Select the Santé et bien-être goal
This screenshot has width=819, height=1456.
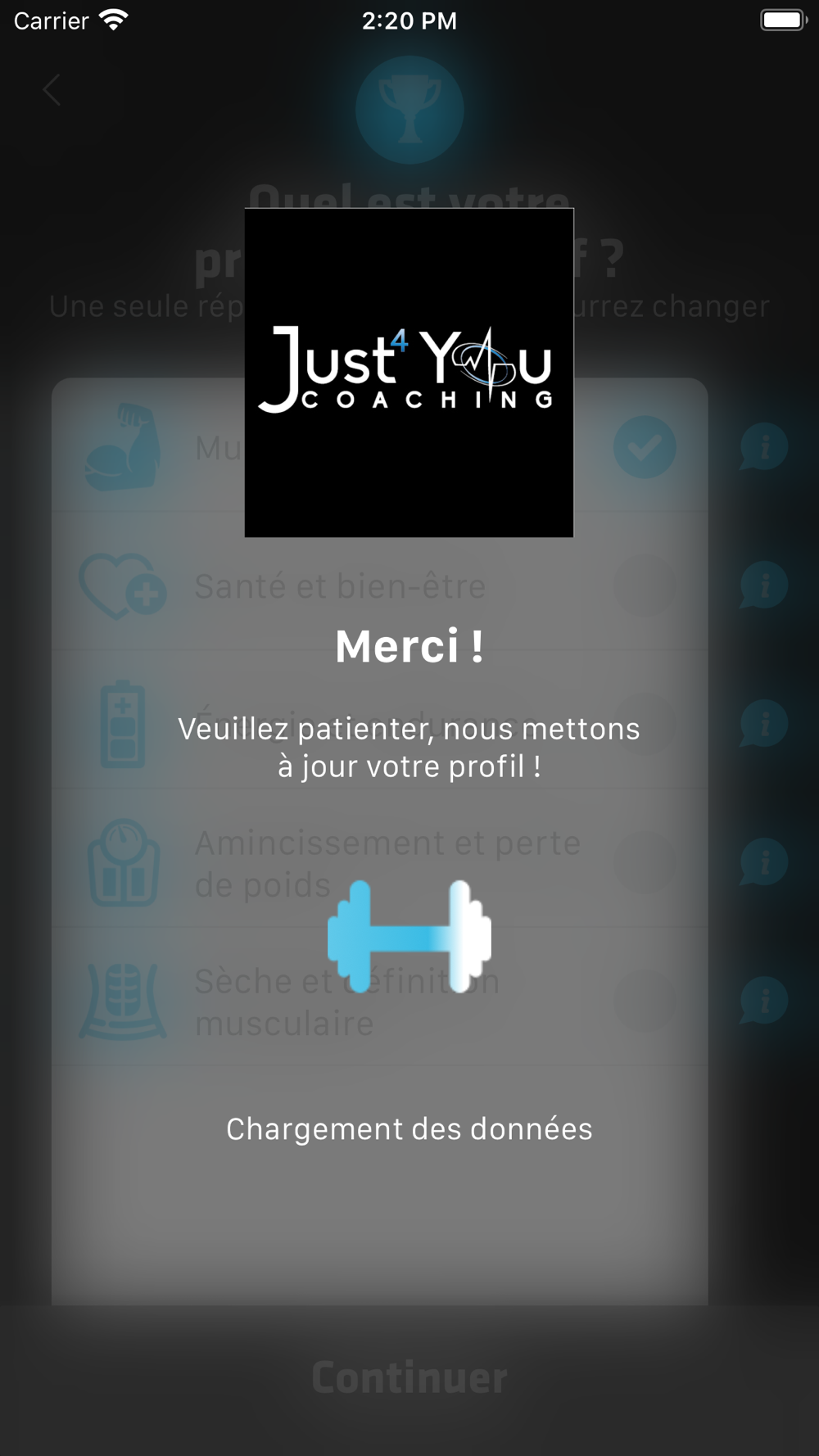(x=645, y=586)
